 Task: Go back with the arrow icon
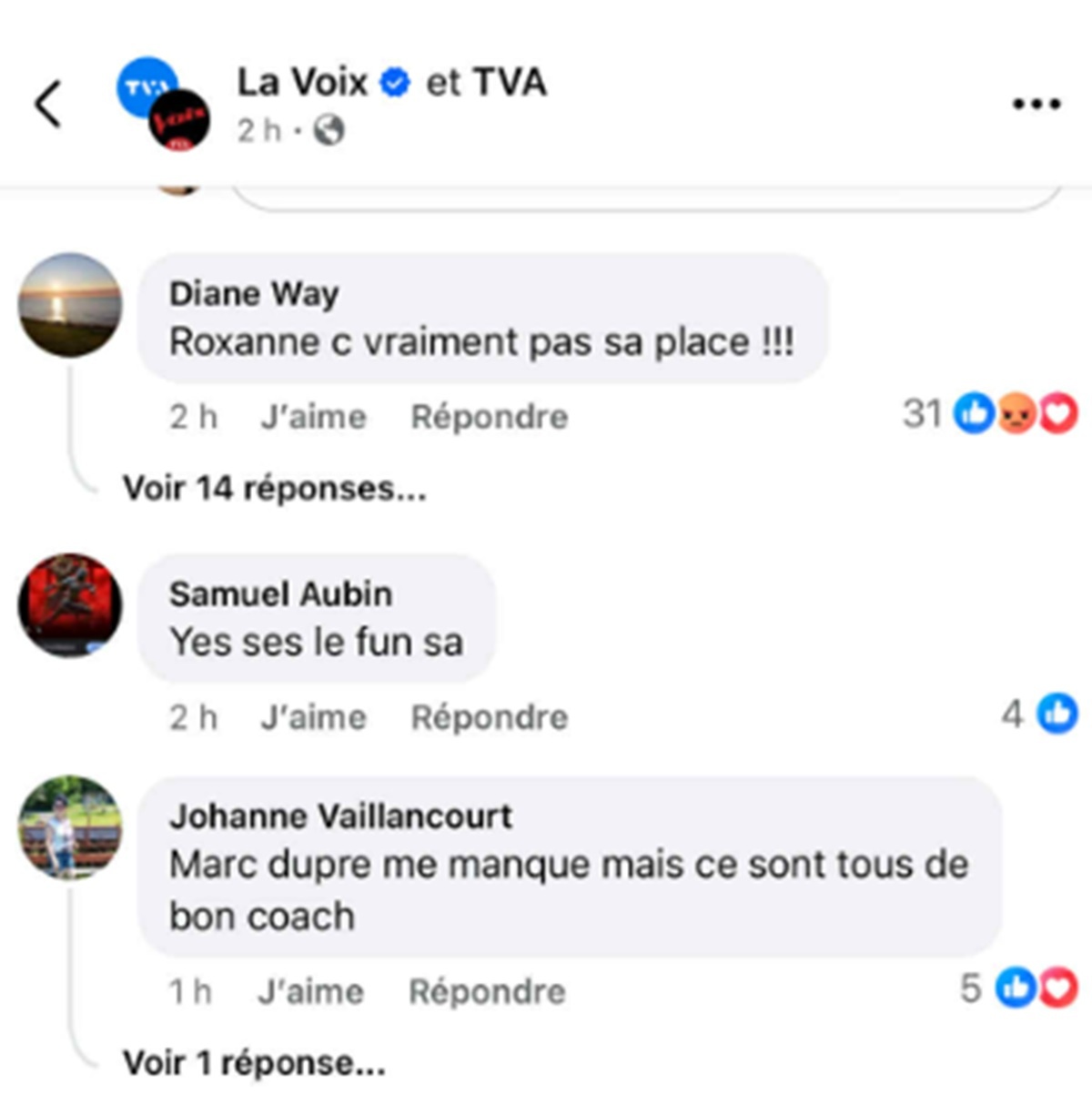coord(48,104)
